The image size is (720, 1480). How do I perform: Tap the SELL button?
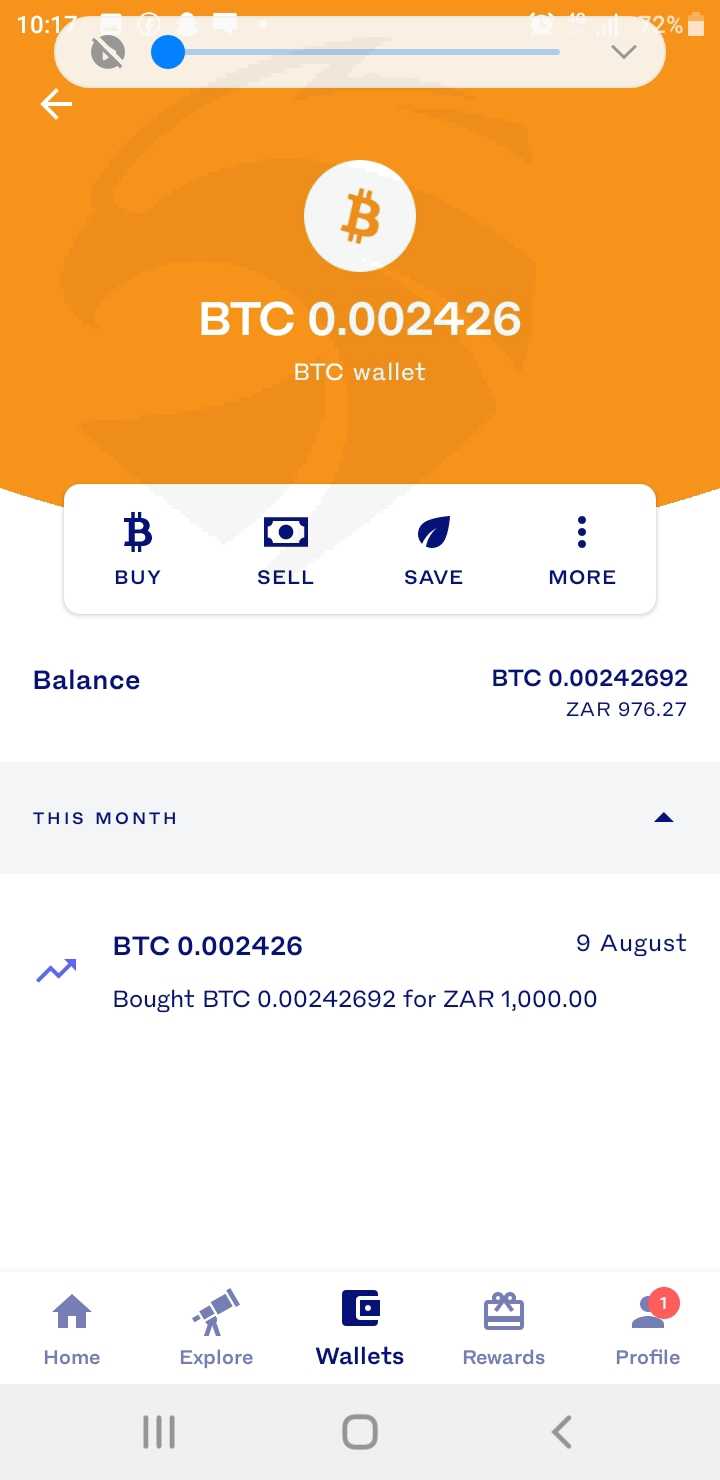click(286, 549)
